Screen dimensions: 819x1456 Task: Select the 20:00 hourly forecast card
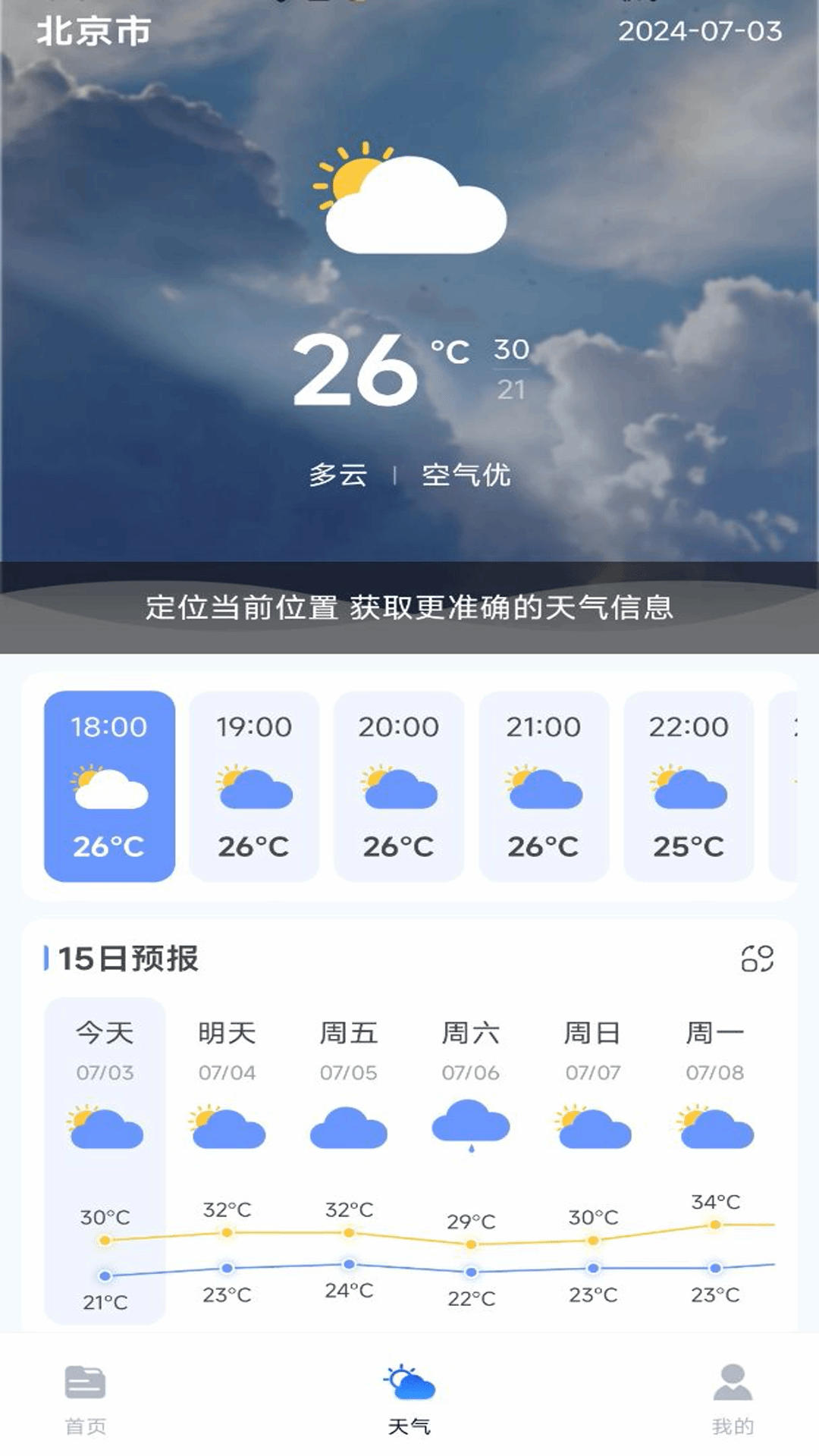click(399, 786)
